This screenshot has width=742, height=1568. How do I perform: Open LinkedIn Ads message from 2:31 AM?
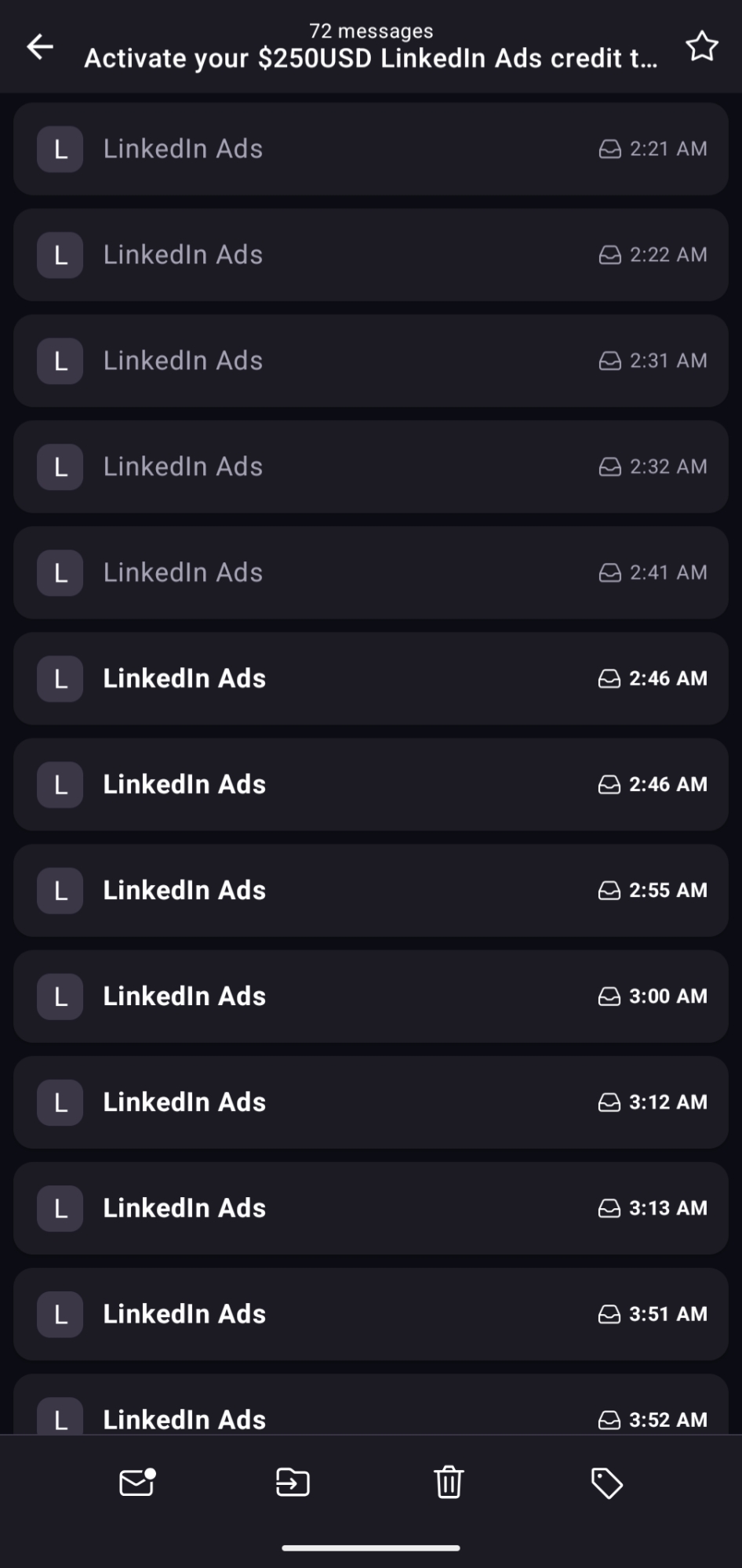coord(370,361)
